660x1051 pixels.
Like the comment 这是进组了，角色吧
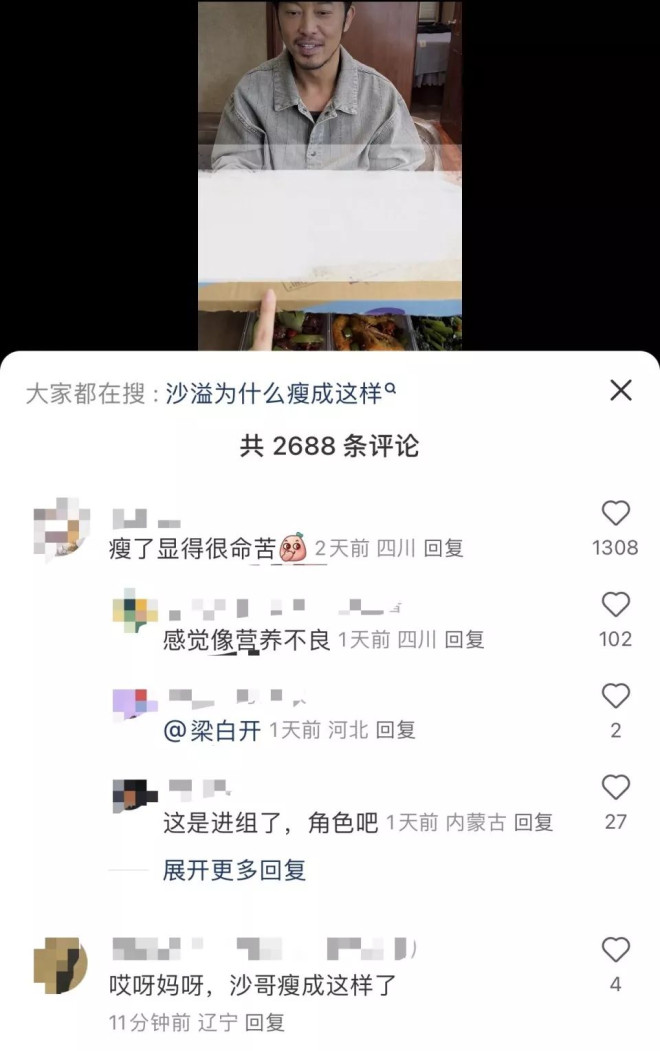click(615, 787)
